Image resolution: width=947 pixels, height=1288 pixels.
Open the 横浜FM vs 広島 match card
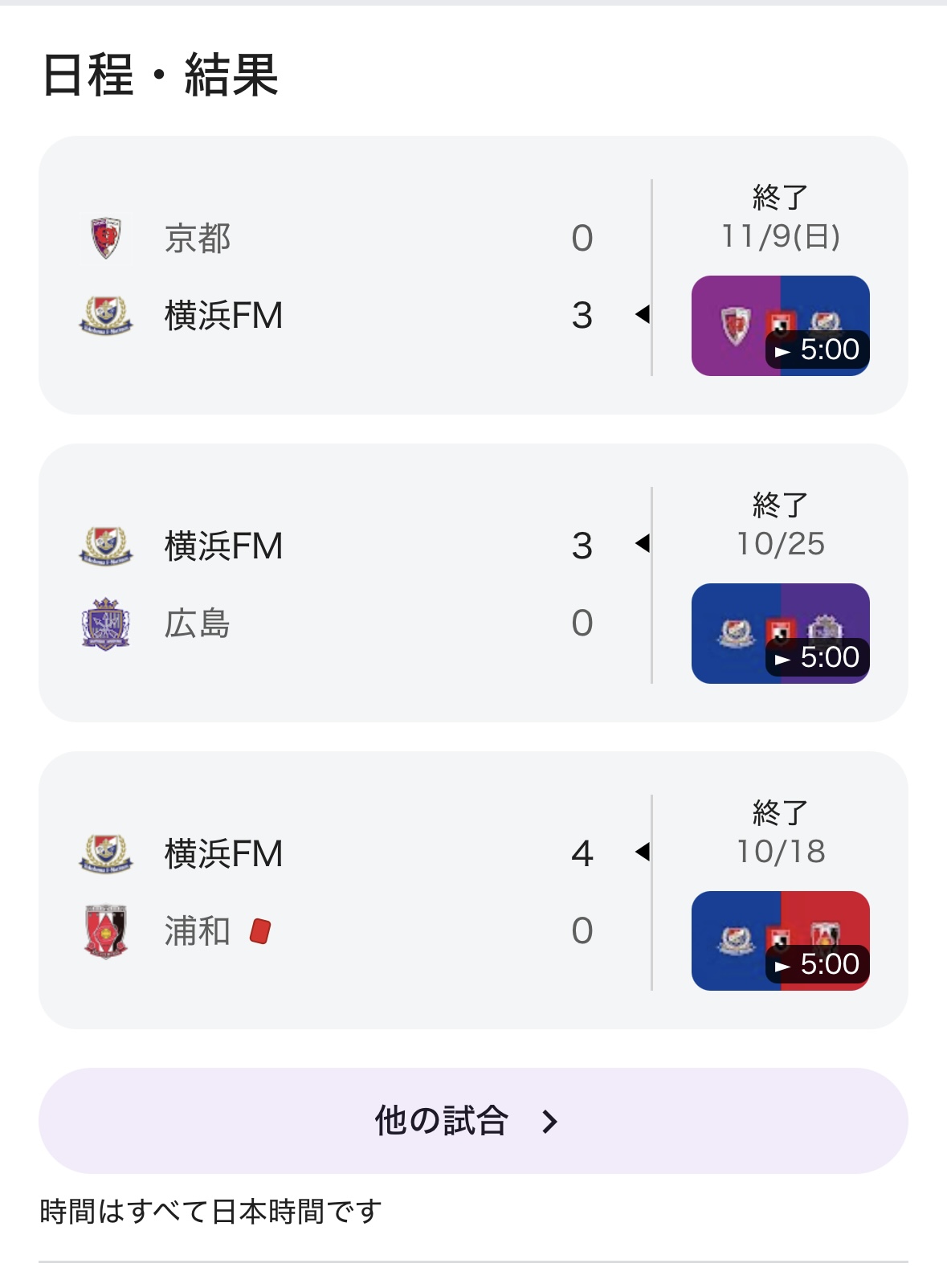tap(345, 583)
